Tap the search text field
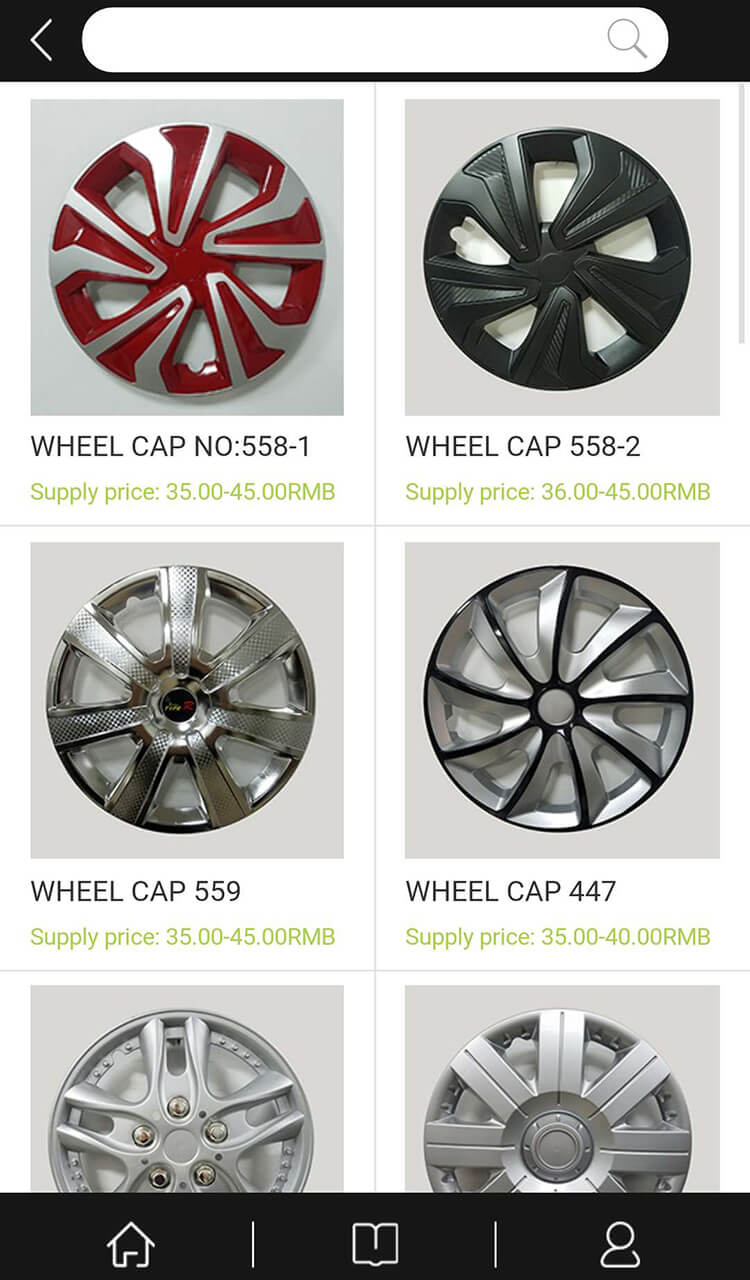750x1280 pixels. tap(340, 41)
